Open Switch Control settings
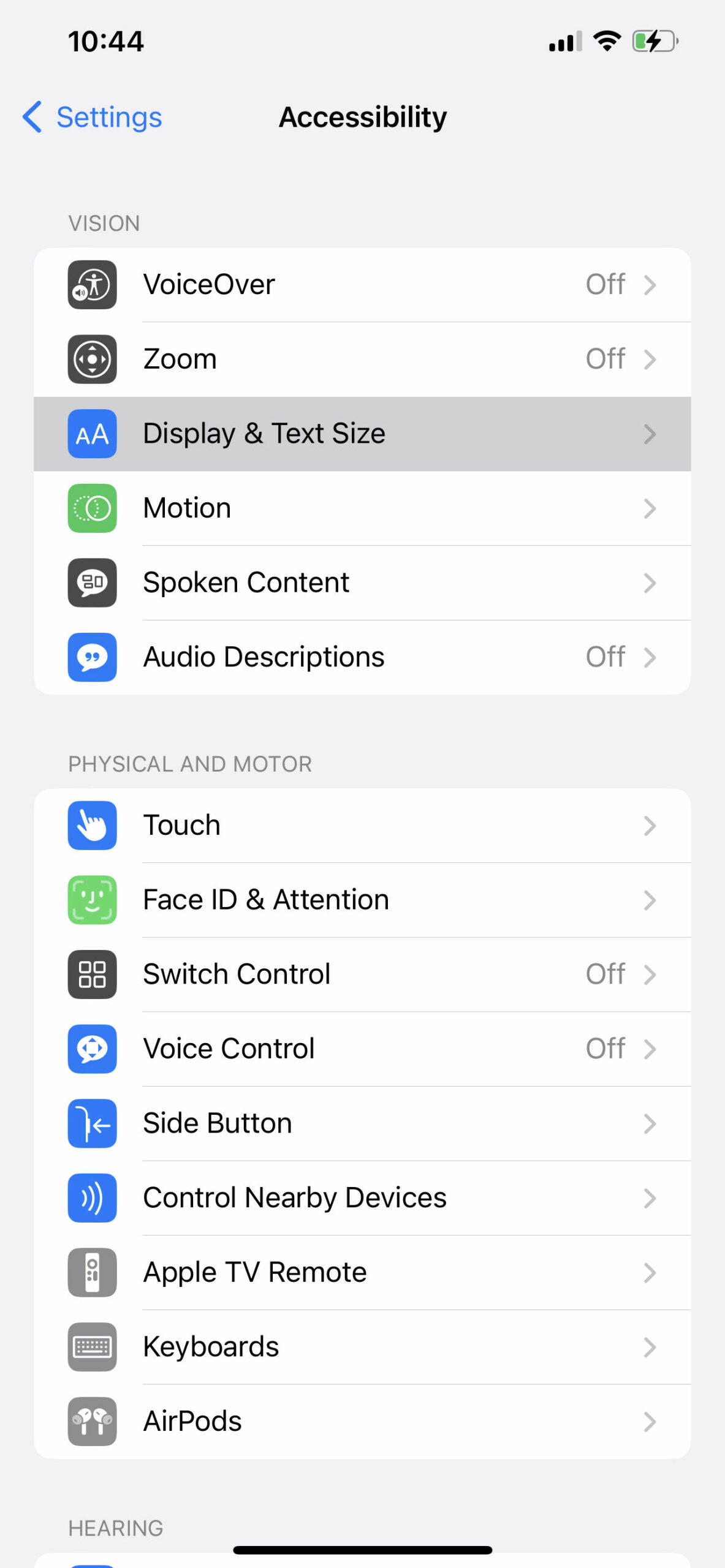Screen dimensions: 725x1568 click(x=362, y=974)
